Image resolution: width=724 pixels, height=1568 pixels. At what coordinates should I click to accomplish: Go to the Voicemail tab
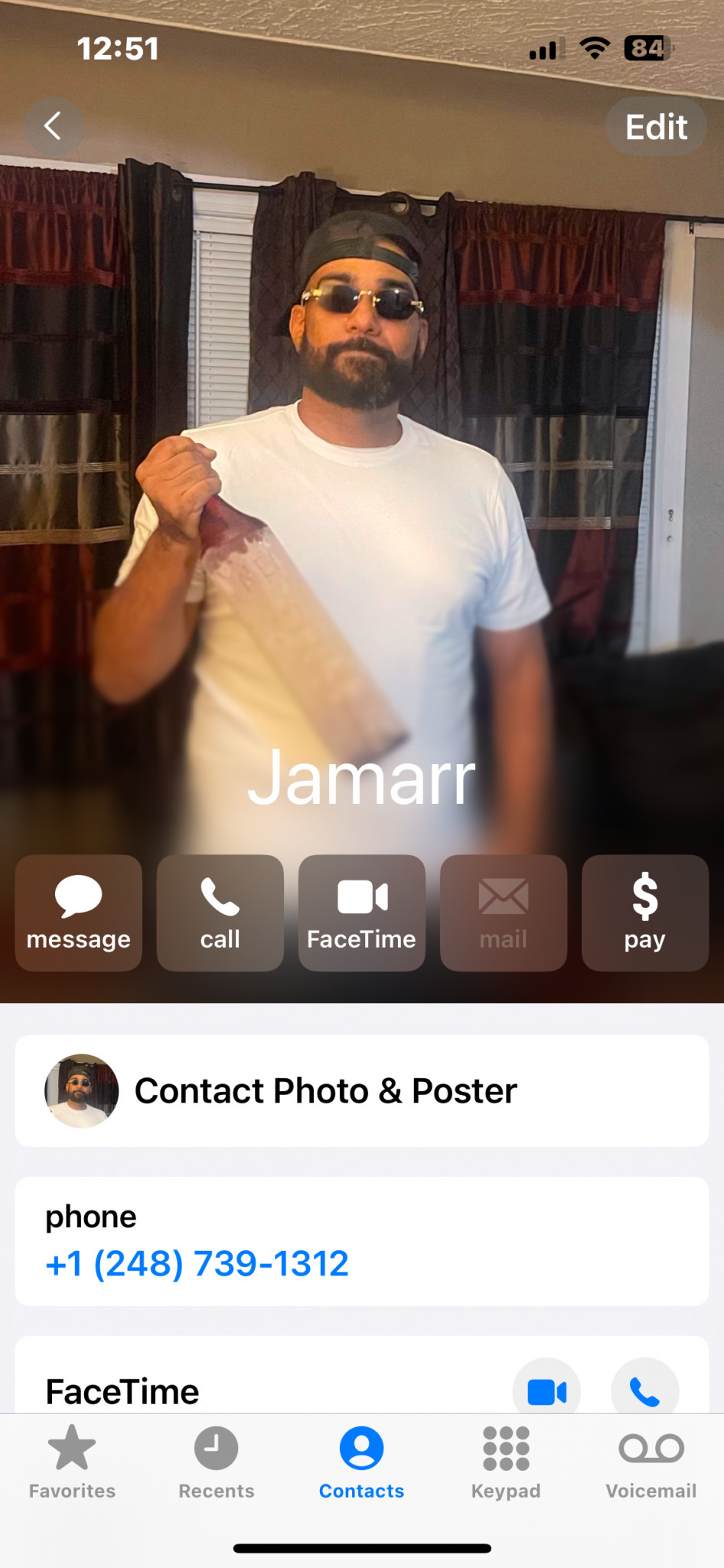(x=651, y=1462)
